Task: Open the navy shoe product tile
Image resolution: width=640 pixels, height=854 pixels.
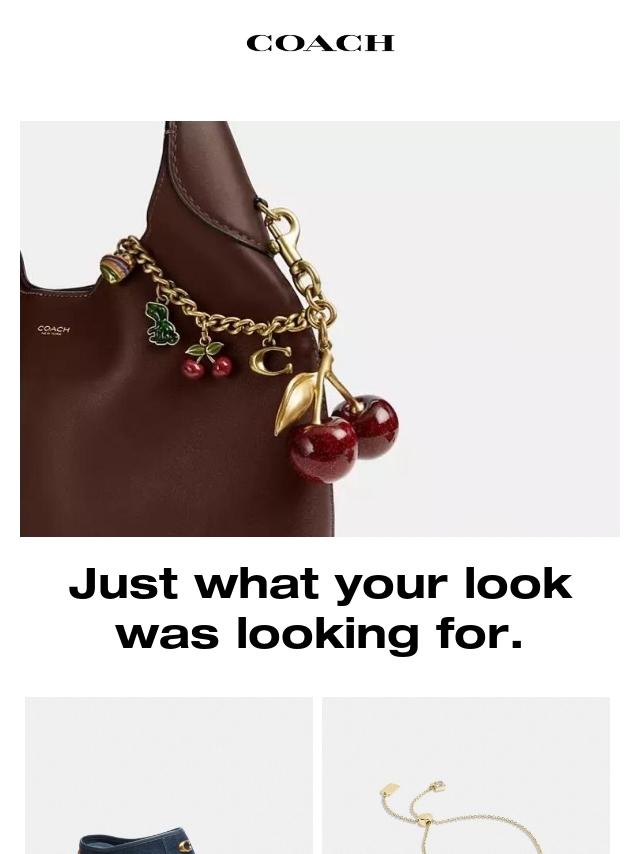Action: tap(169, 776)
